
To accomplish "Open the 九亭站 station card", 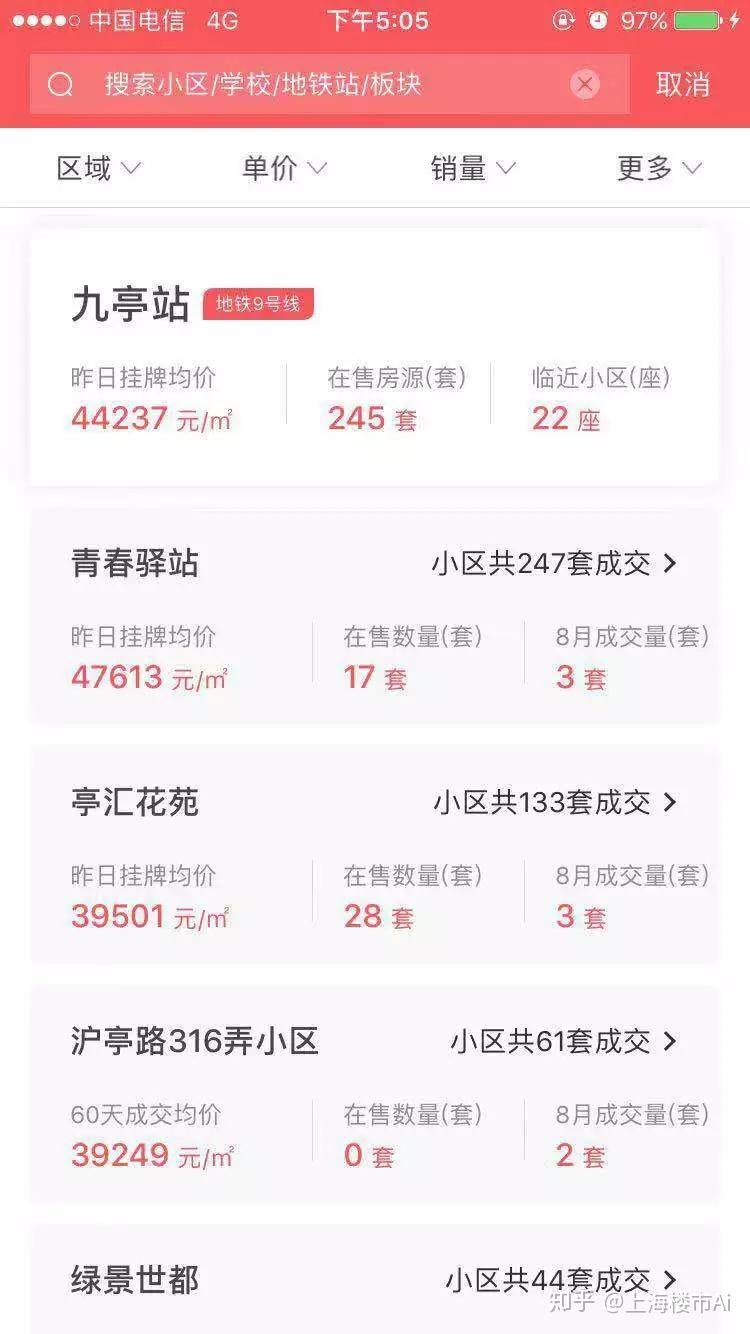I will [375, 358].
